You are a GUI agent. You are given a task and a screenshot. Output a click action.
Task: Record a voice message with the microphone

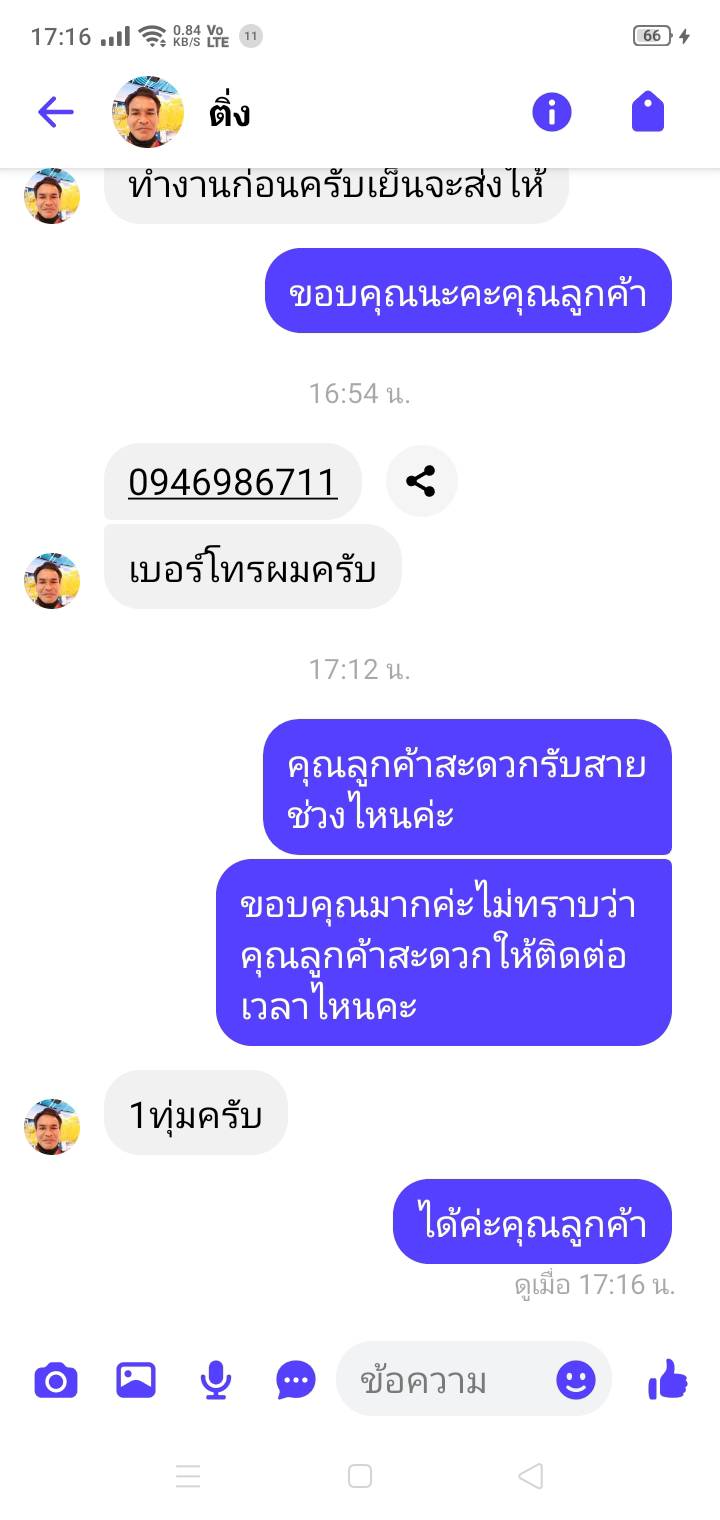(x=215, y=1381)
